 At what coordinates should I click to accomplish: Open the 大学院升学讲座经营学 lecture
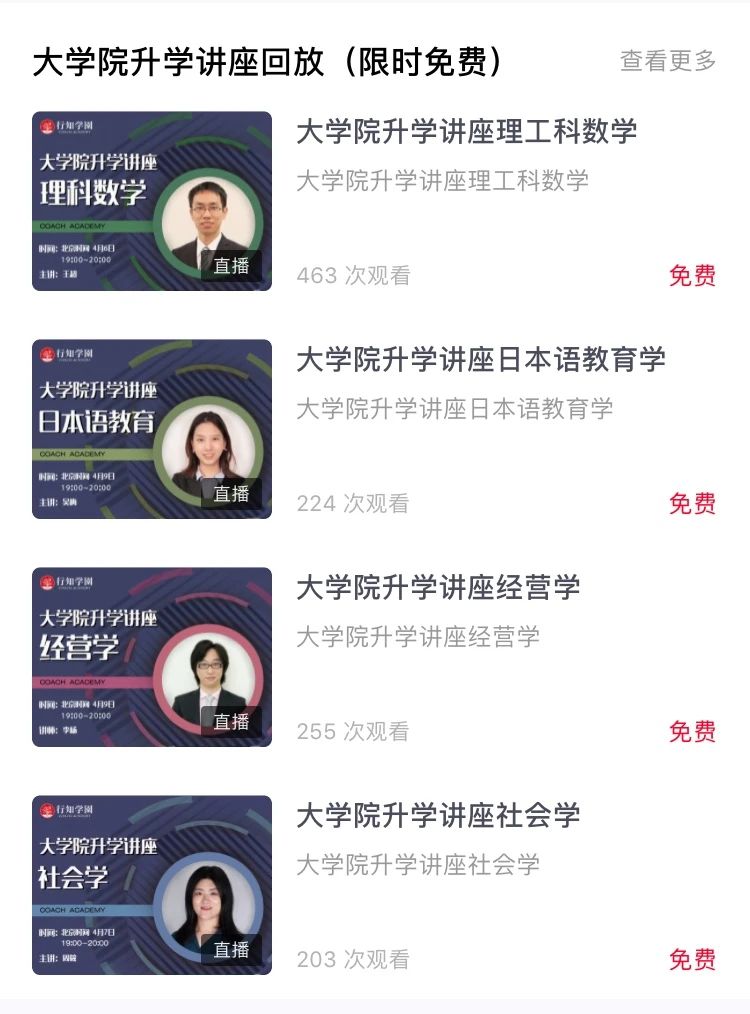[x=438, y=588]
